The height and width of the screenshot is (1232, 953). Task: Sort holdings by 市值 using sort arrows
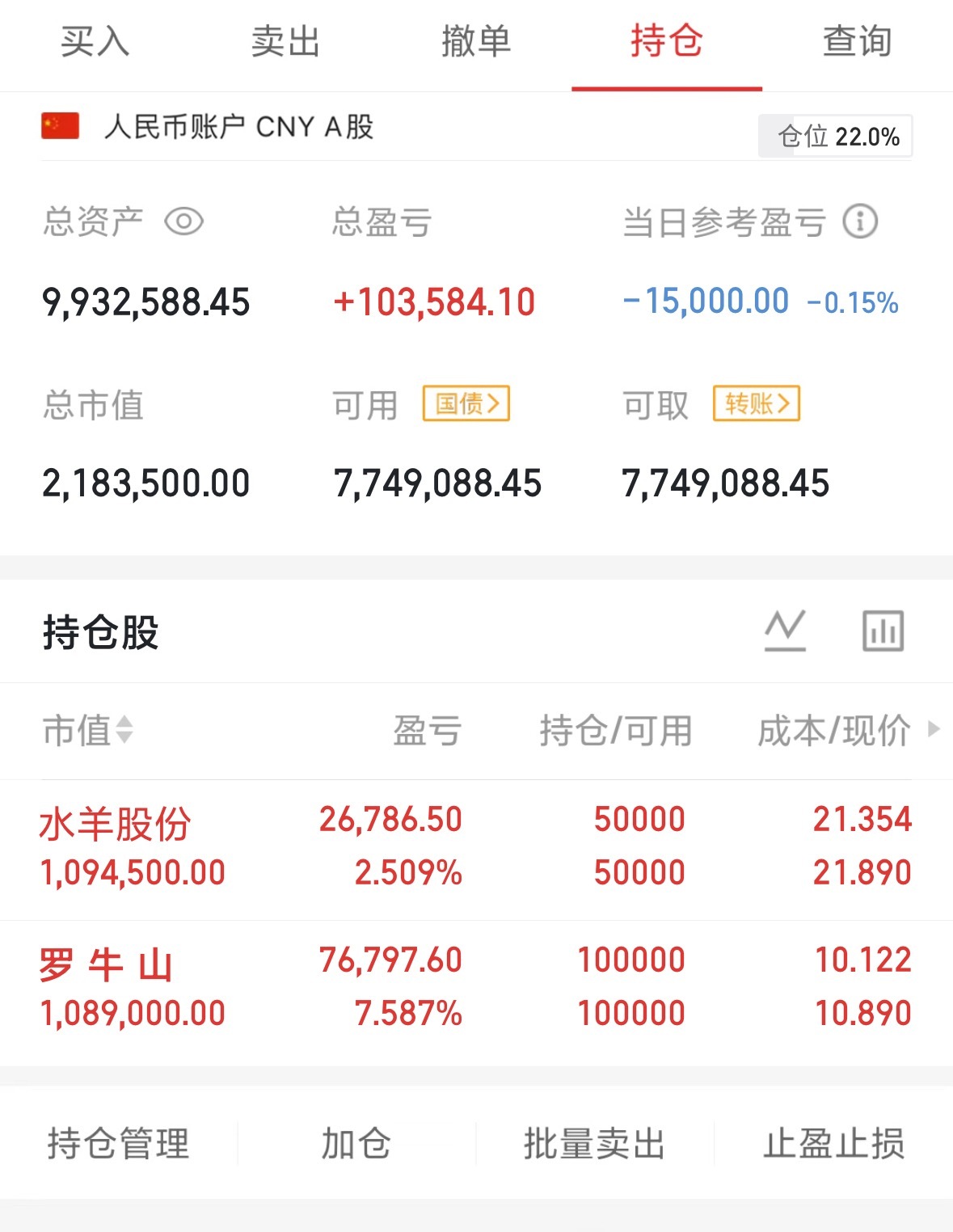point(124,732)
